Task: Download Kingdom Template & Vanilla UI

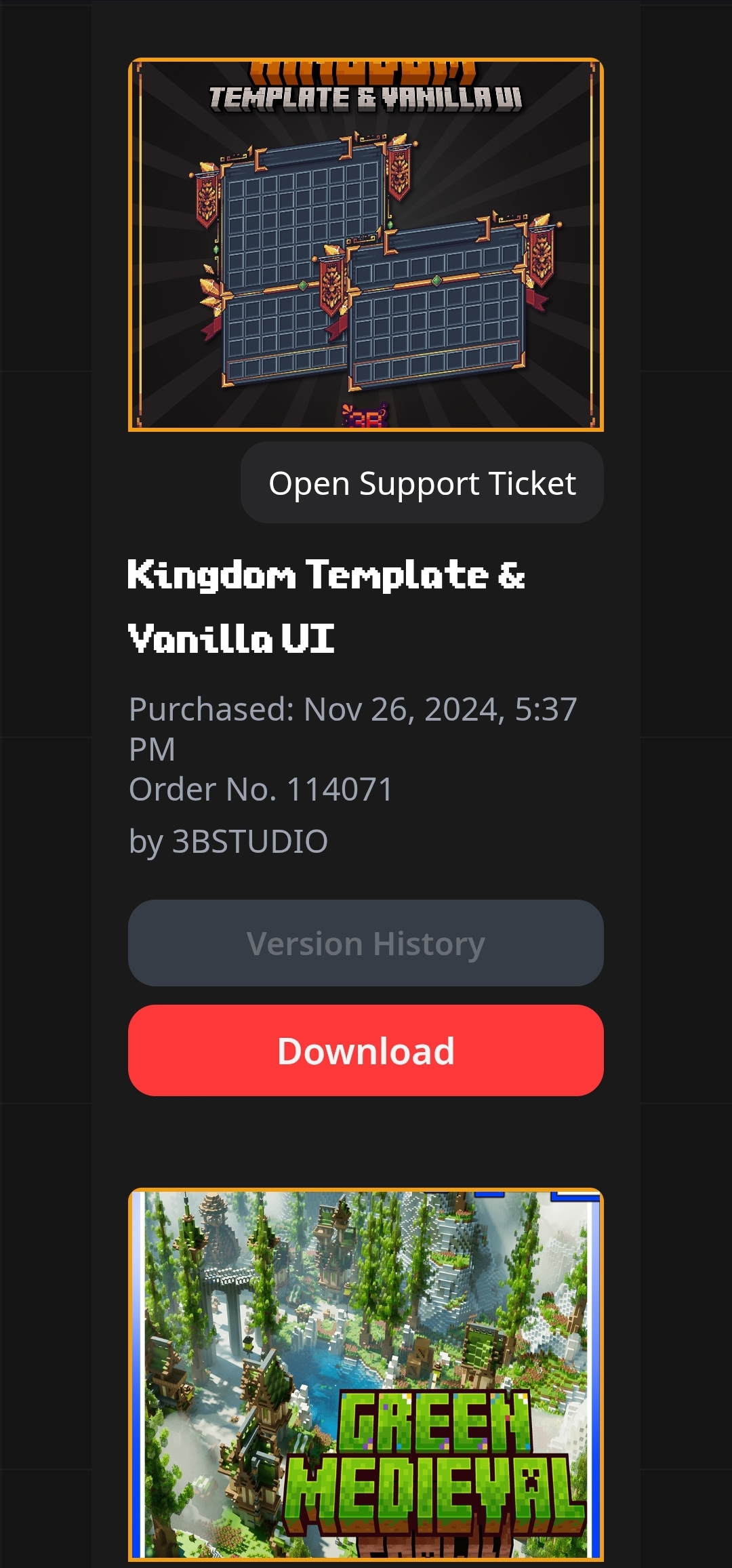Action: (x=365, y=1050)
